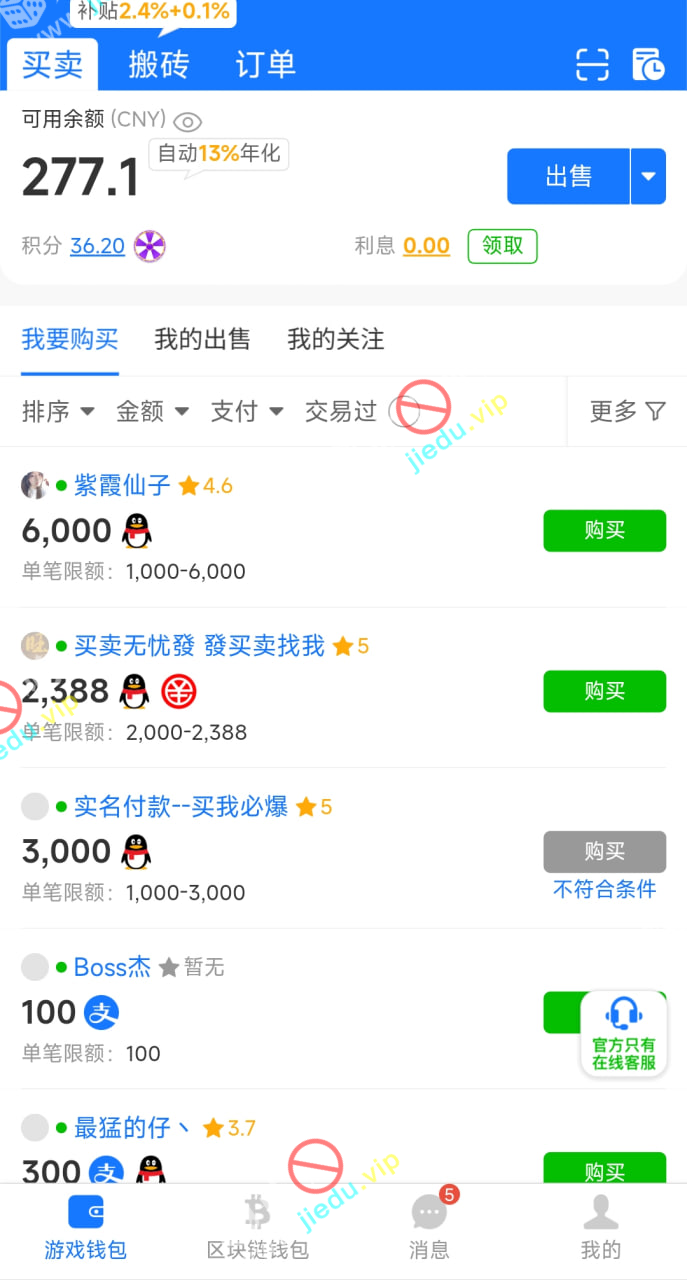
Task: Open the scan icon in the header
Action: [592, 64]
